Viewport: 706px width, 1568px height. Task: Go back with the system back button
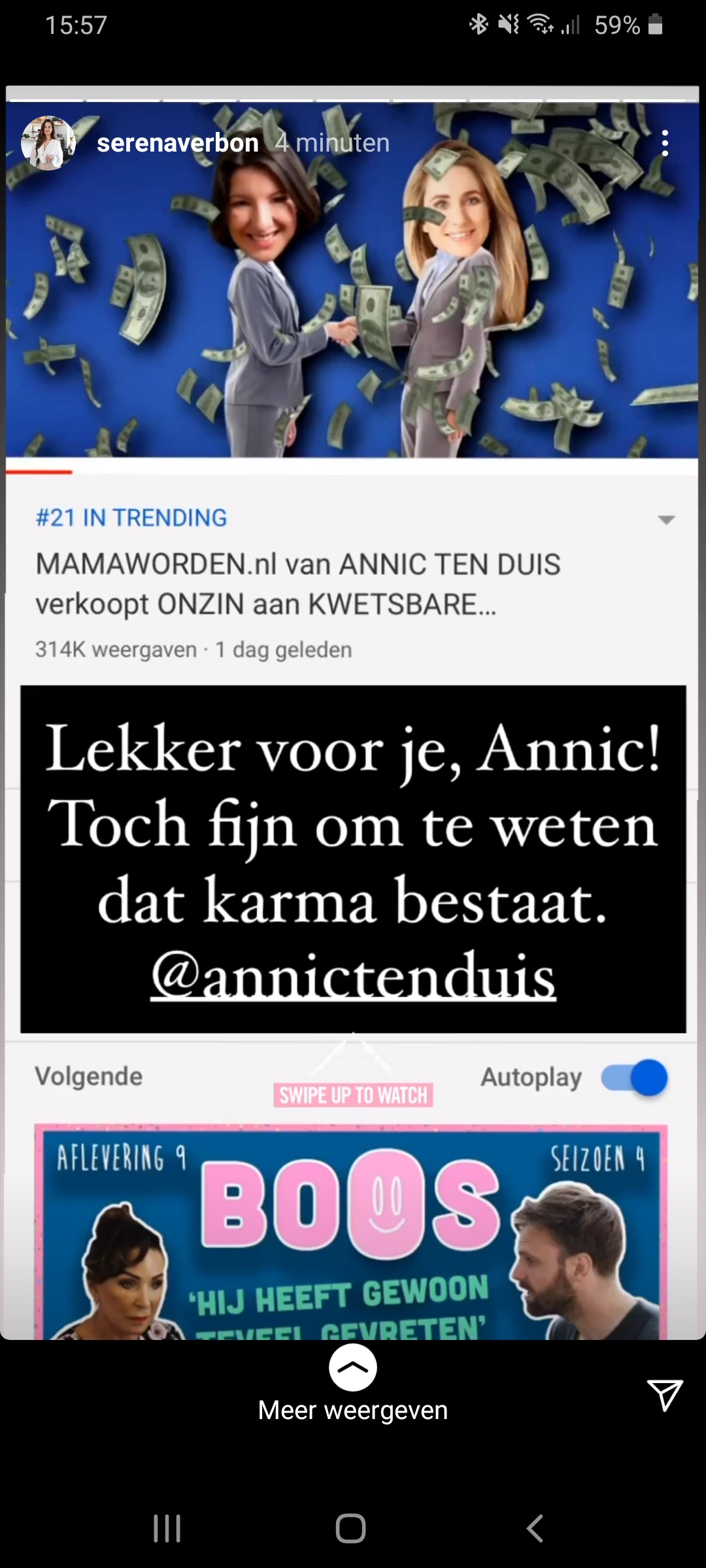[535, 1528]
